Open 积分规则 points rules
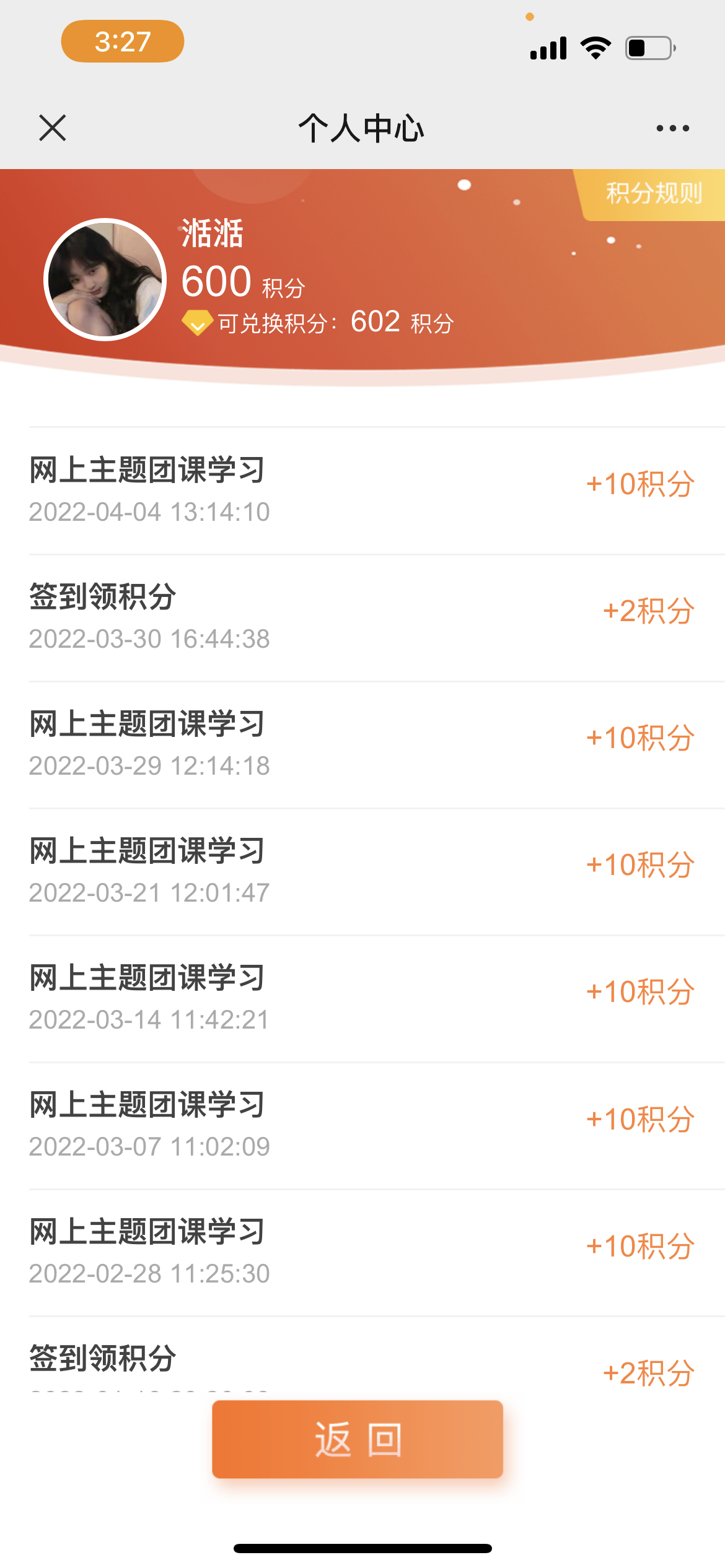 (652, 194)
